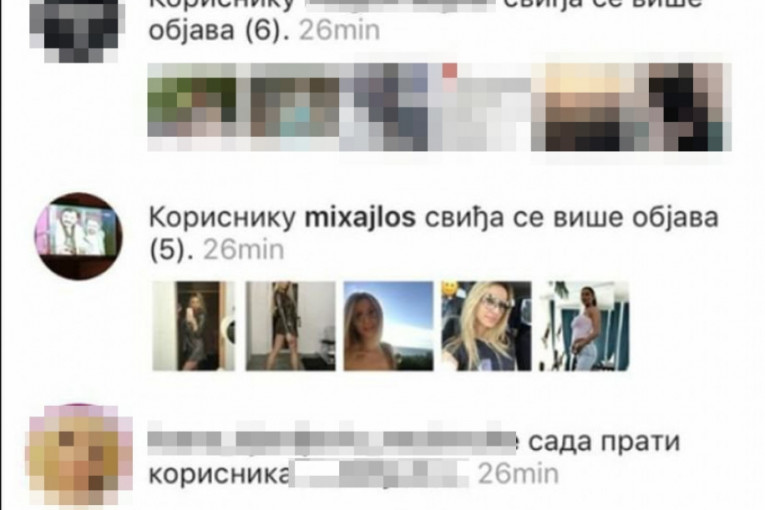The image size is (765, 510).
Task: Open liked post showing woman in dark dress
Action: pyautogui.click(x=193, y=325)
